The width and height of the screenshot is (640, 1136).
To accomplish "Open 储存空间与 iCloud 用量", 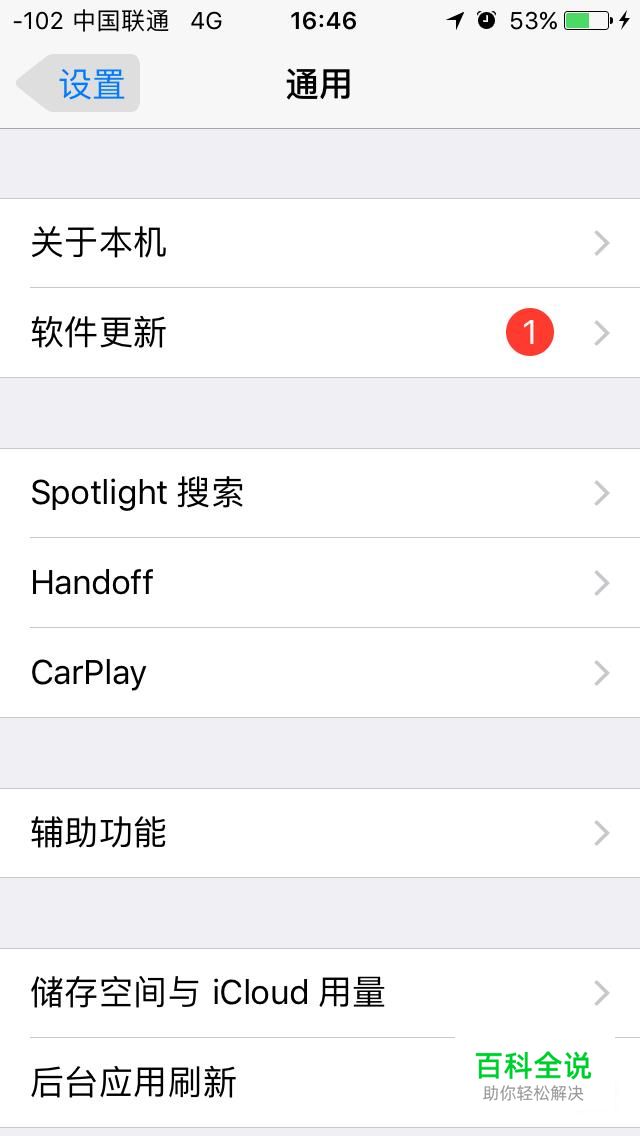I will pyautogui.click(x=320, y=993).
